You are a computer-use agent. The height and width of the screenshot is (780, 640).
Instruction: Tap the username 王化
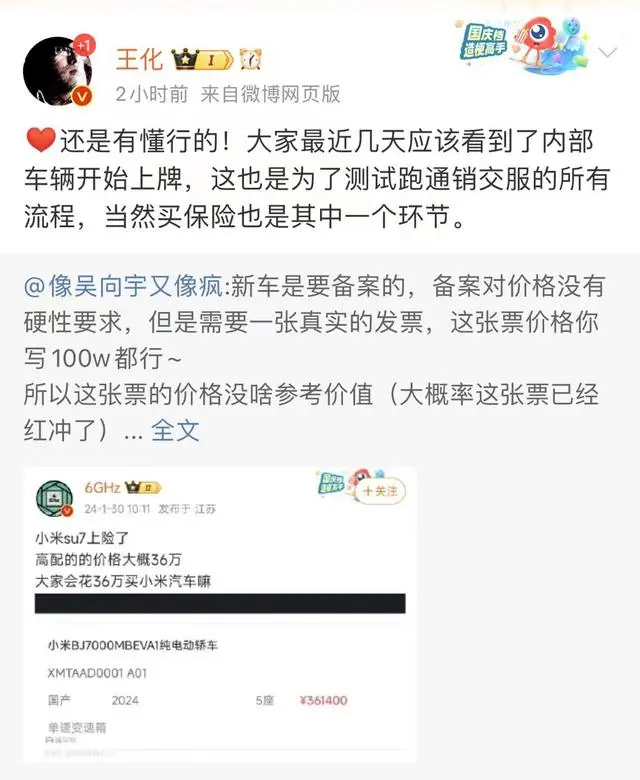coord(140,59)
